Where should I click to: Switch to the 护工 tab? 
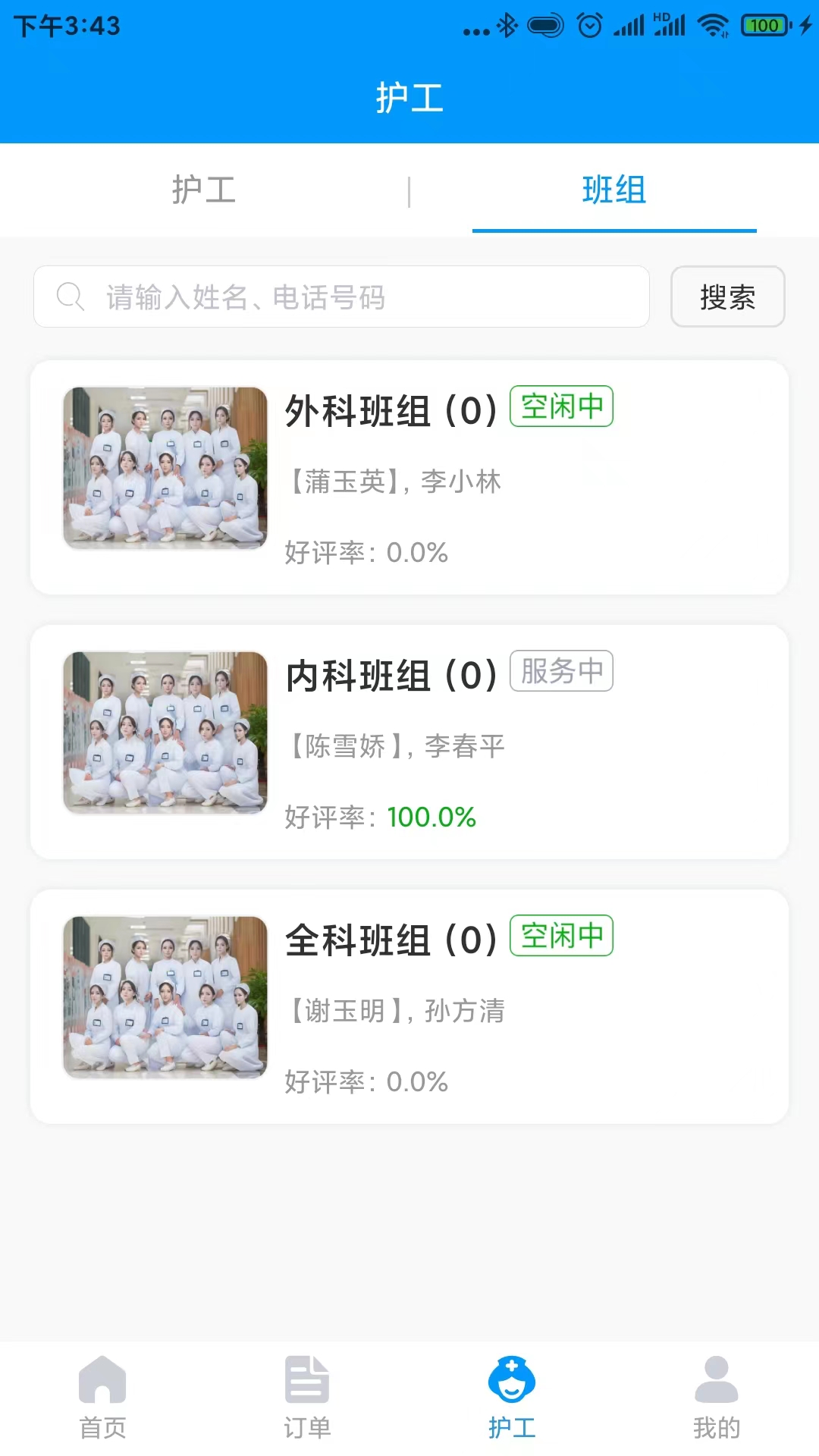click(x=205, y=190)
